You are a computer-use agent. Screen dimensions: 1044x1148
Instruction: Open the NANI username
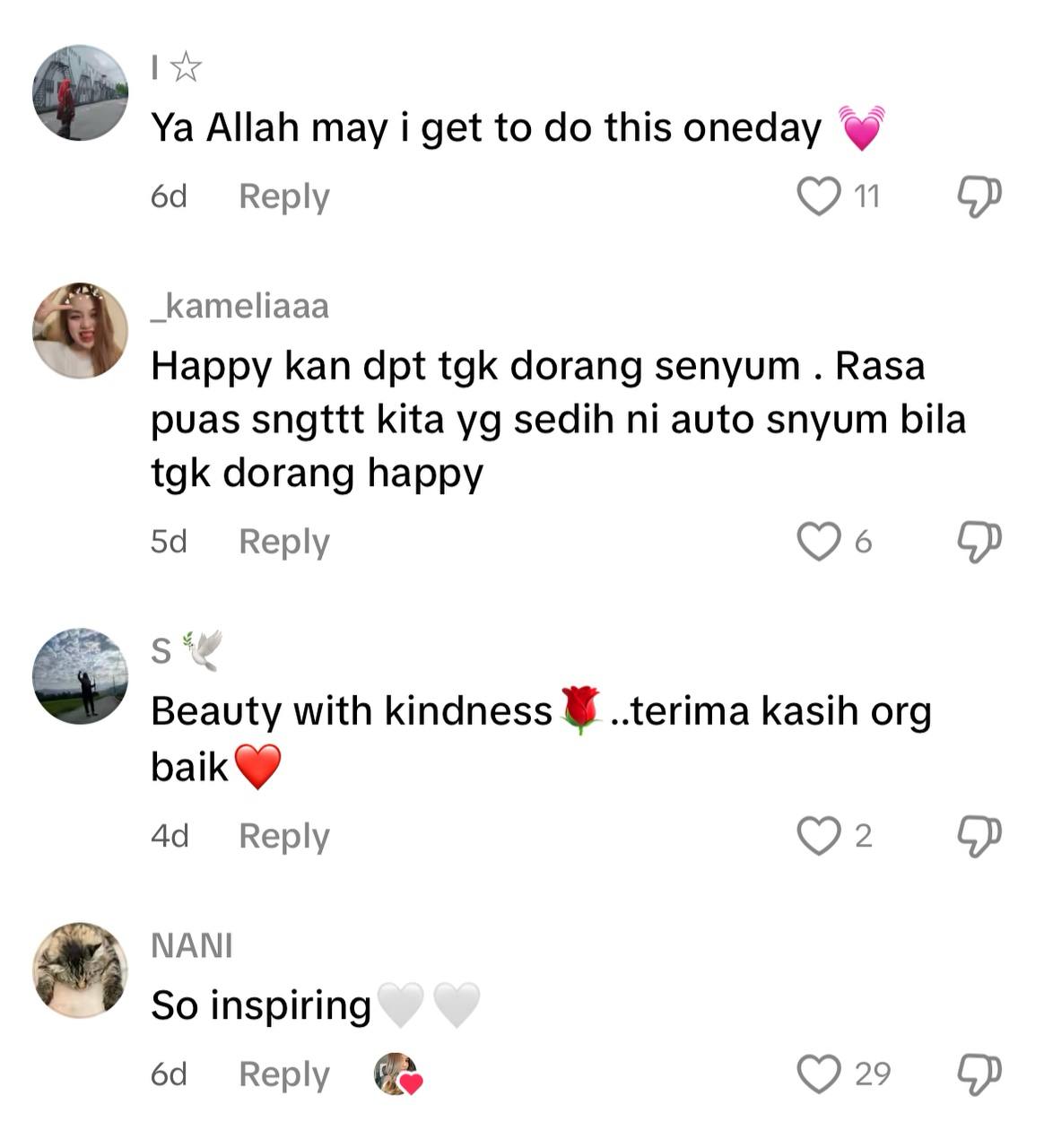point(191,945)
